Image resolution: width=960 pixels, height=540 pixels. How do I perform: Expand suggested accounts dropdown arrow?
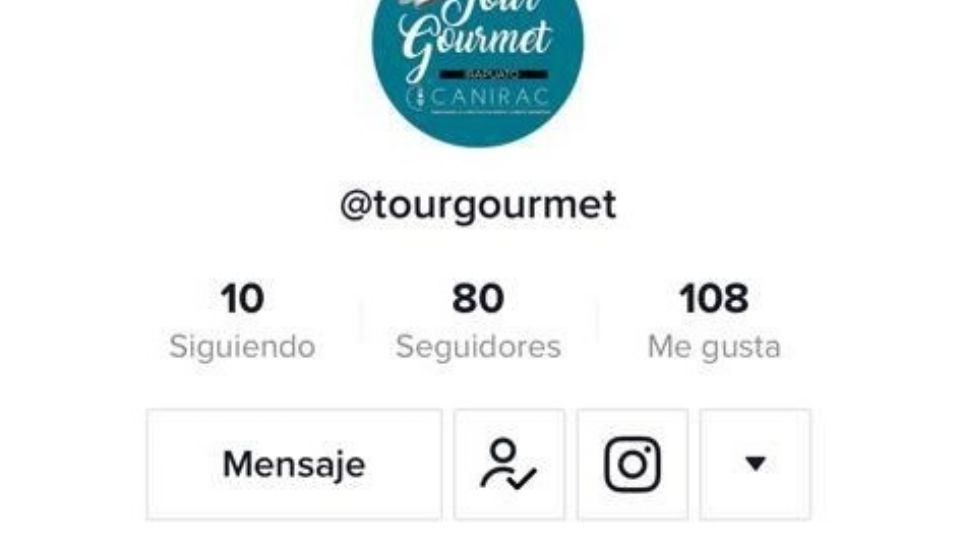pos(755,464)
